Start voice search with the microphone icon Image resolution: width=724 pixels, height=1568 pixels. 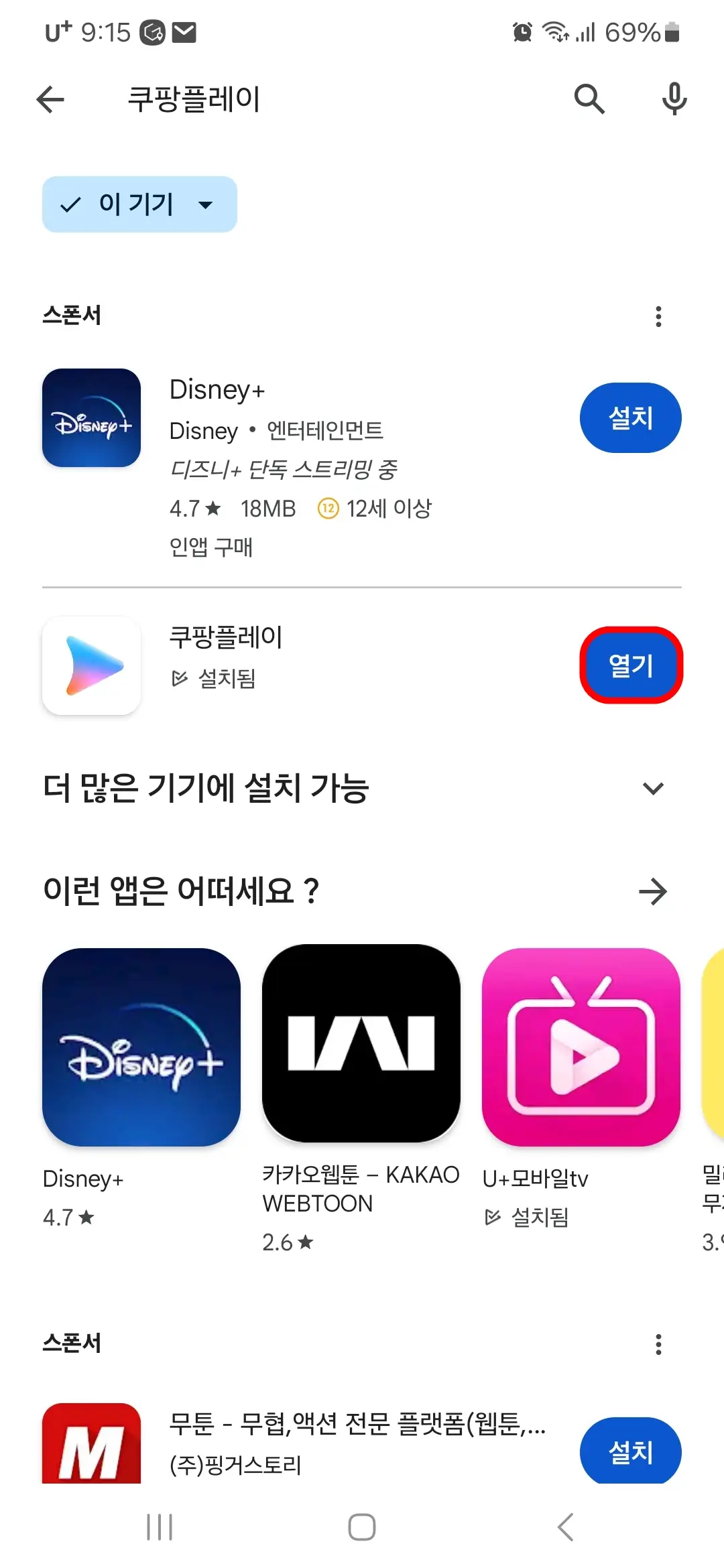click(673, 99)
